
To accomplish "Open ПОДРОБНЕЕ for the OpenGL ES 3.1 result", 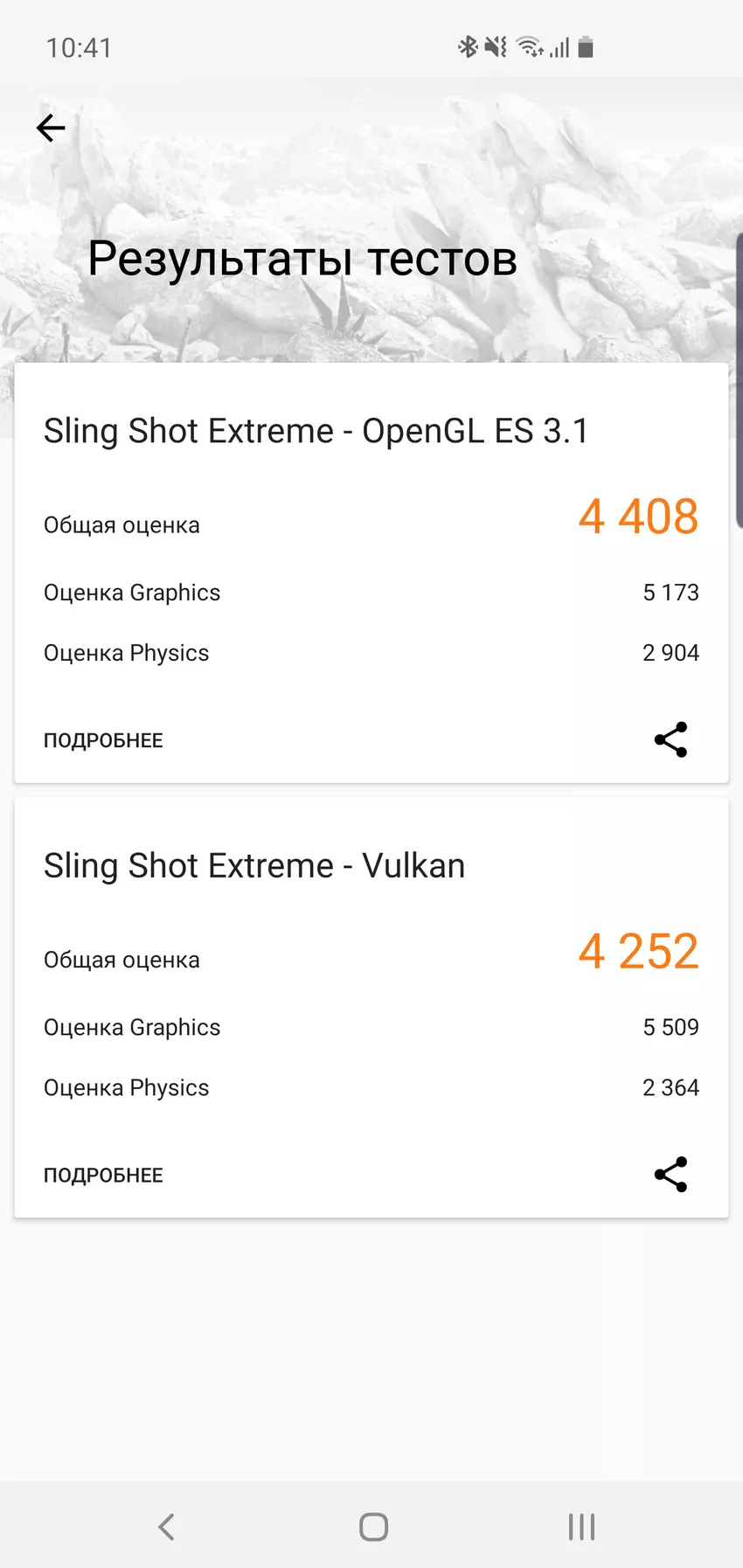I will click(103, 740).
